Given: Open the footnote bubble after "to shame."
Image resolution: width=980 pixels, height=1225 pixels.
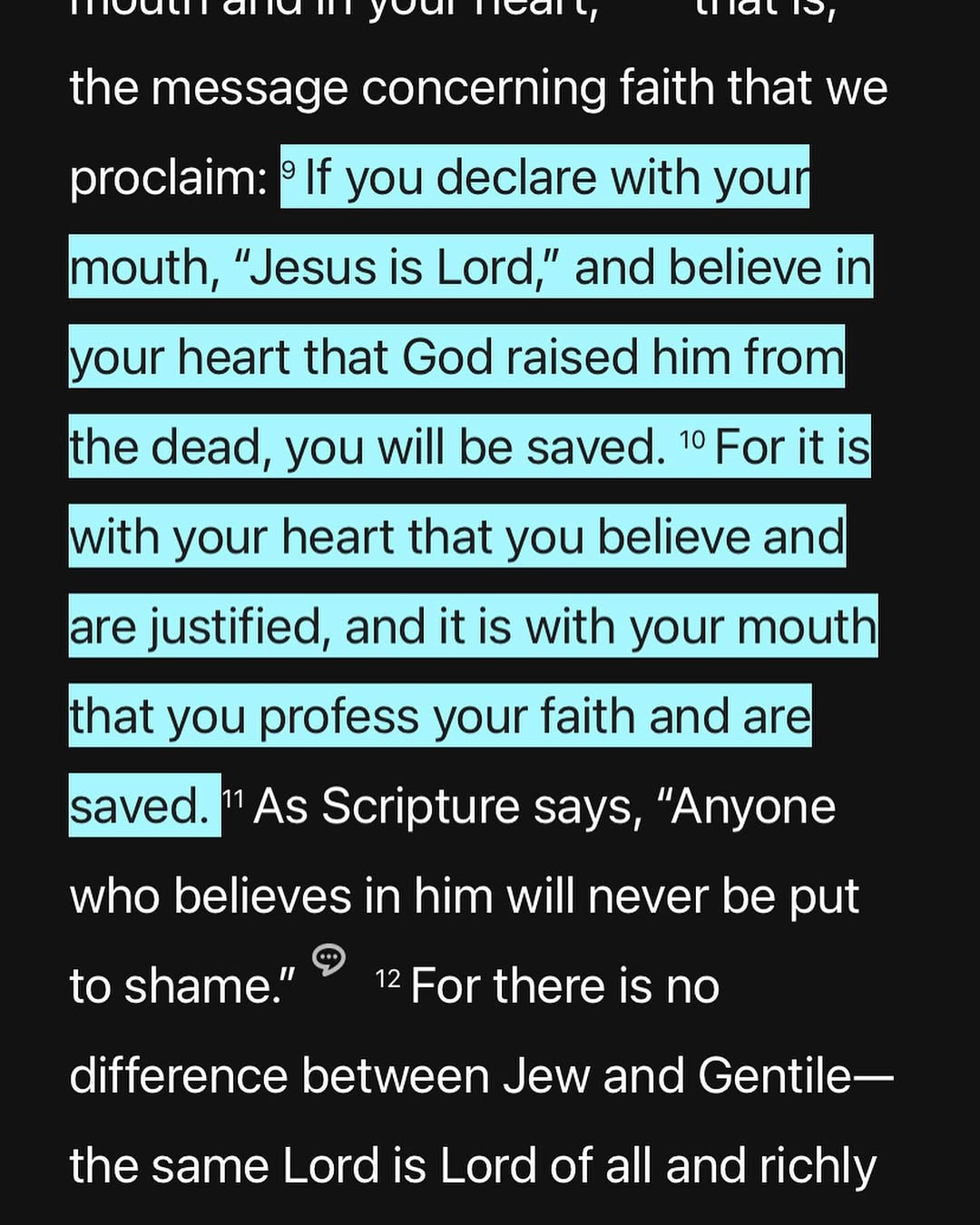Looking at the screenshot, I should [328, 958].
